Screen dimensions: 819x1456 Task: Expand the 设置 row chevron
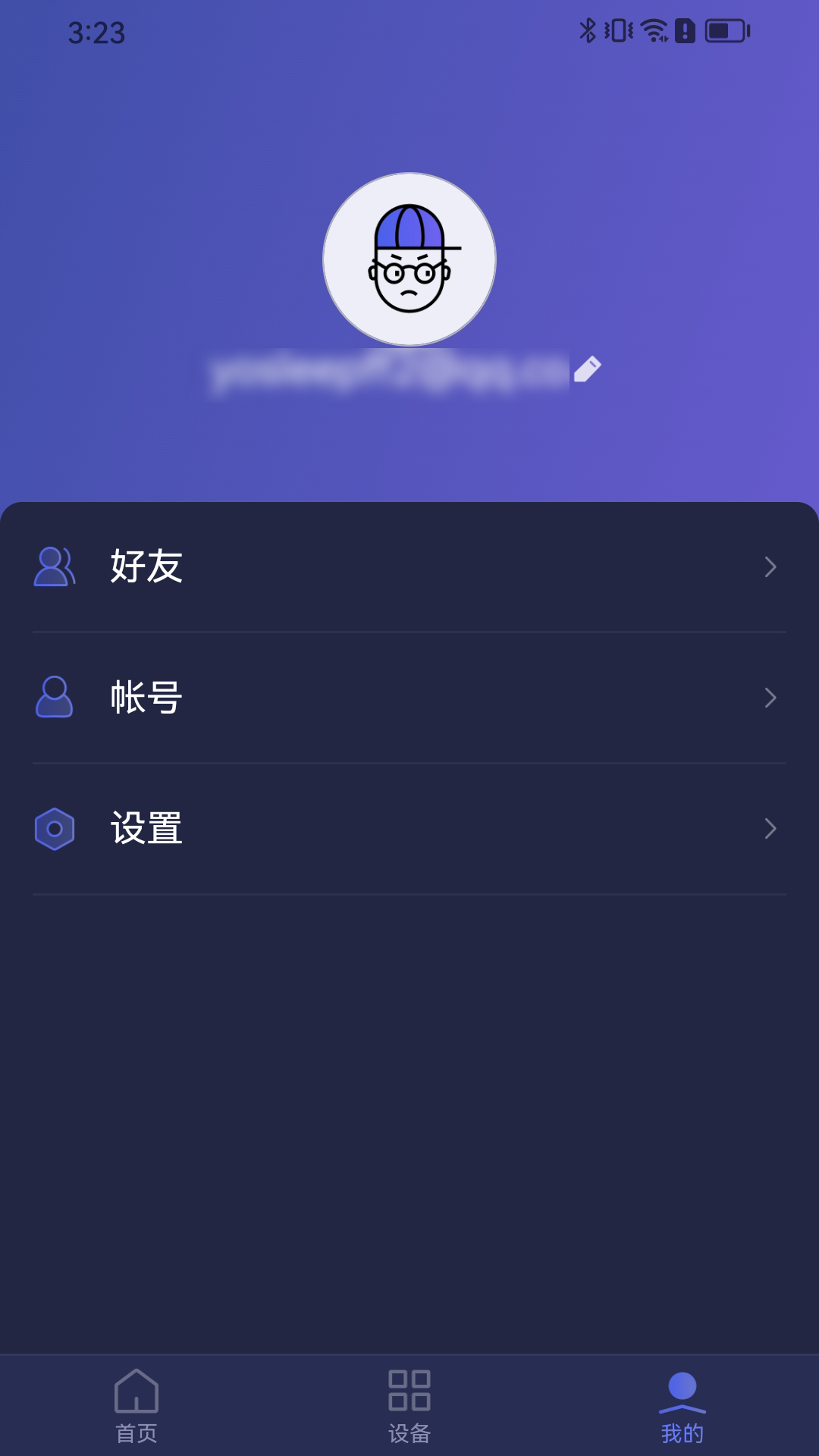click(x=772, y=828)
